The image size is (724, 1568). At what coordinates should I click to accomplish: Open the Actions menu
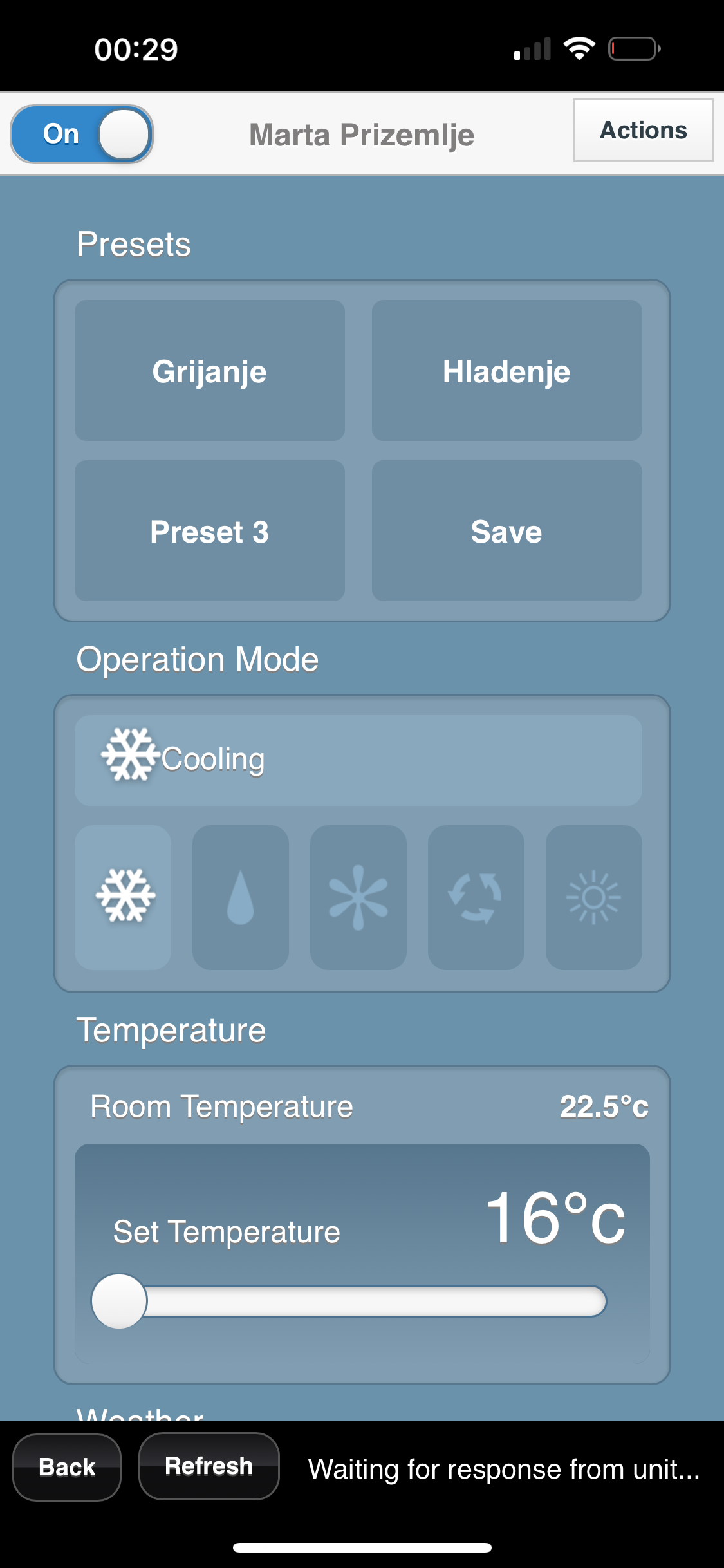pyautogui.click(x=644, y=130)
